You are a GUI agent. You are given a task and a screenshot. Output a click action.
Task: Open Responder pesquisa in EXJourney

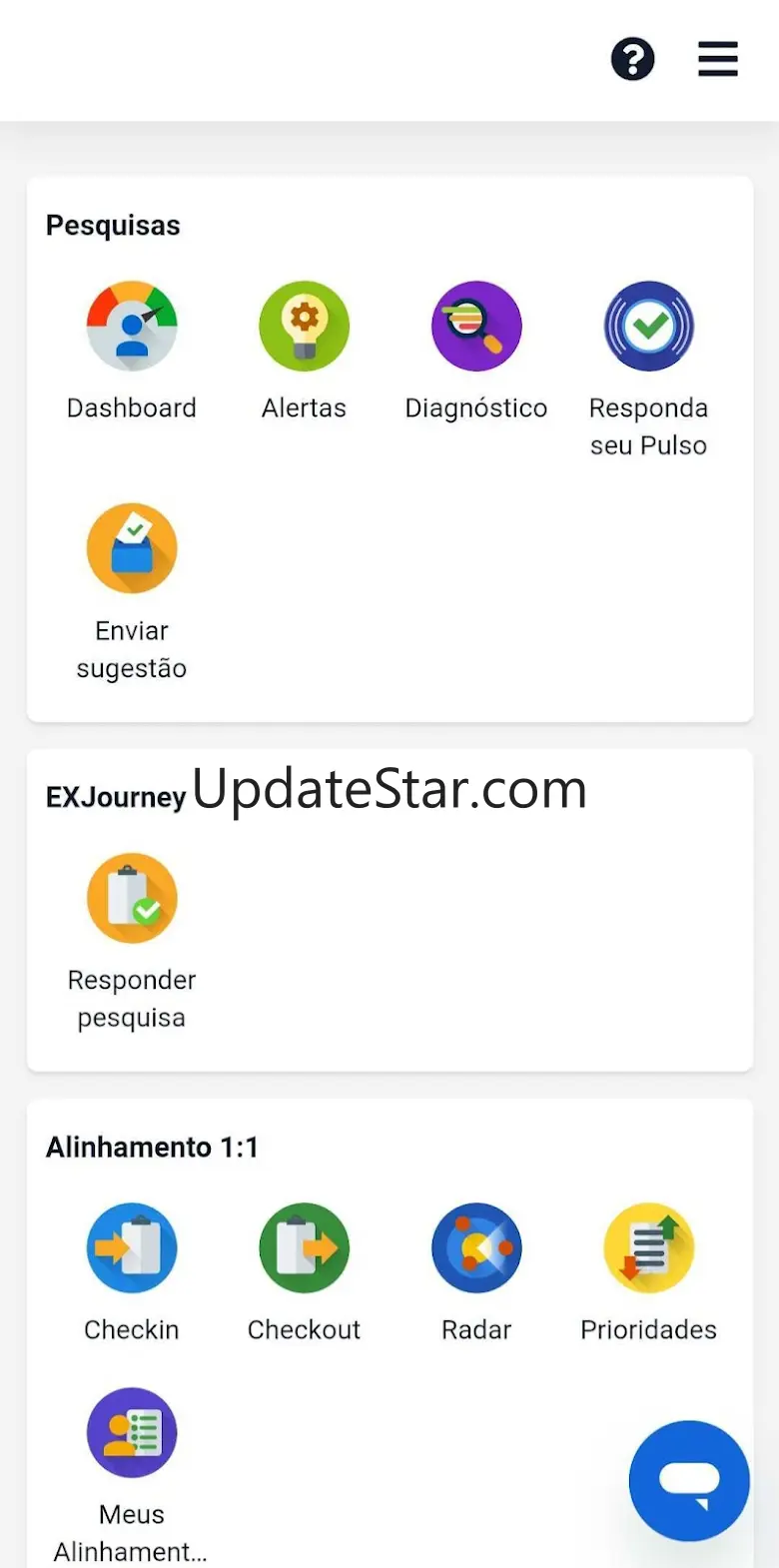coord(132,899)
